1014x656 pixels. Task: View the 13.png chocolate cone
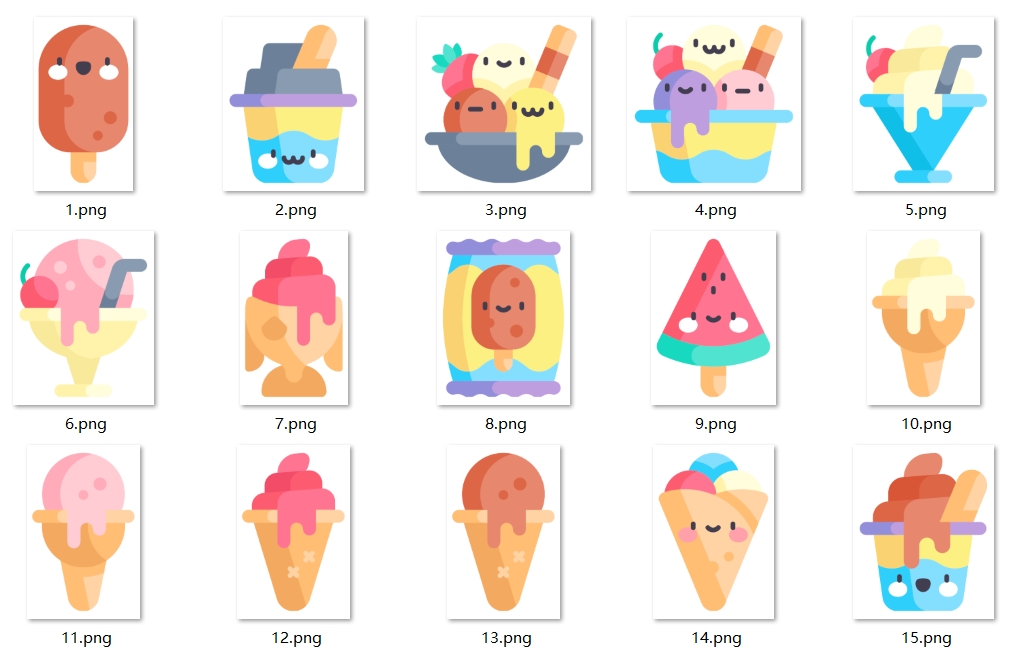(504, 532)
